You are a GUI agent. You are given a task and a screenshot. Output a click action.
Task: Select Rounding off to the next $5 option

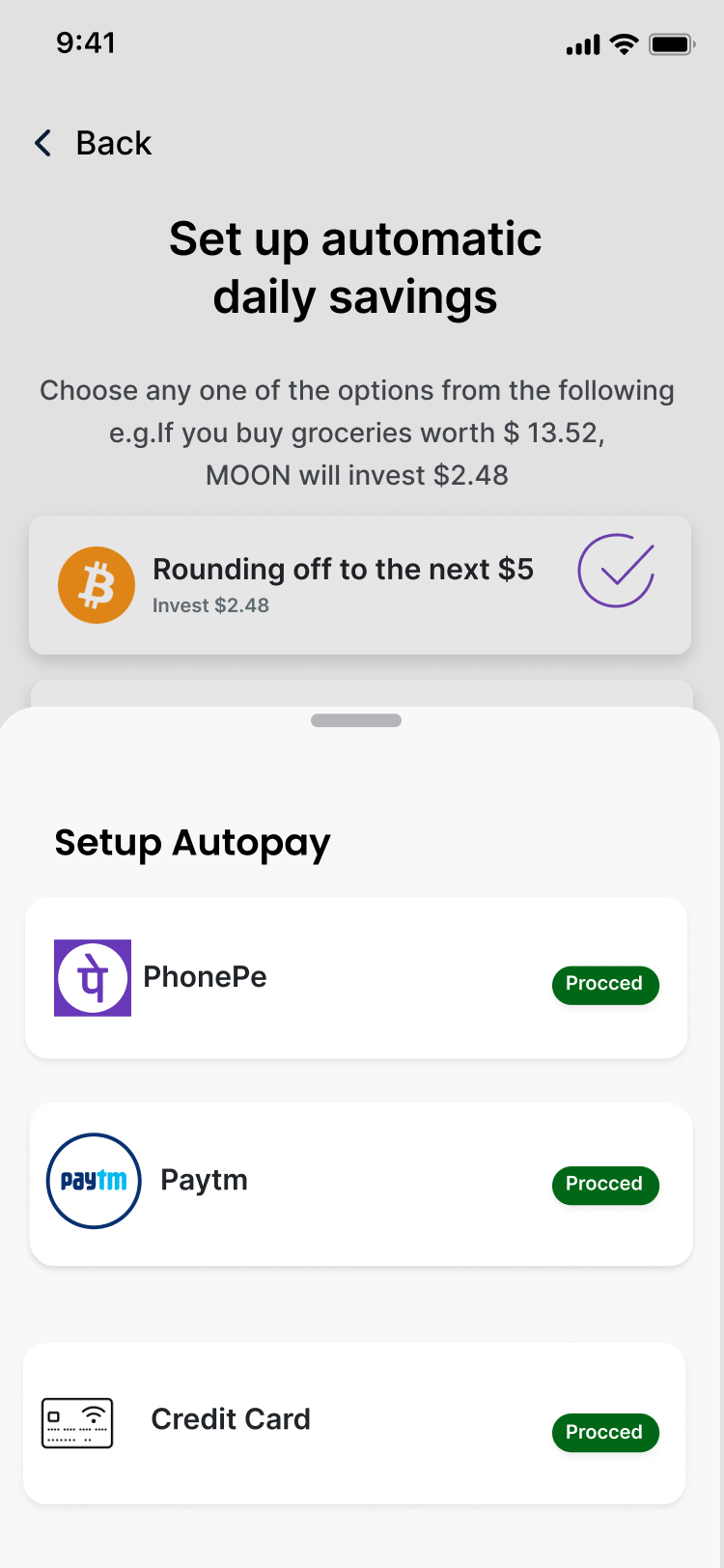(x=359, y=584)
